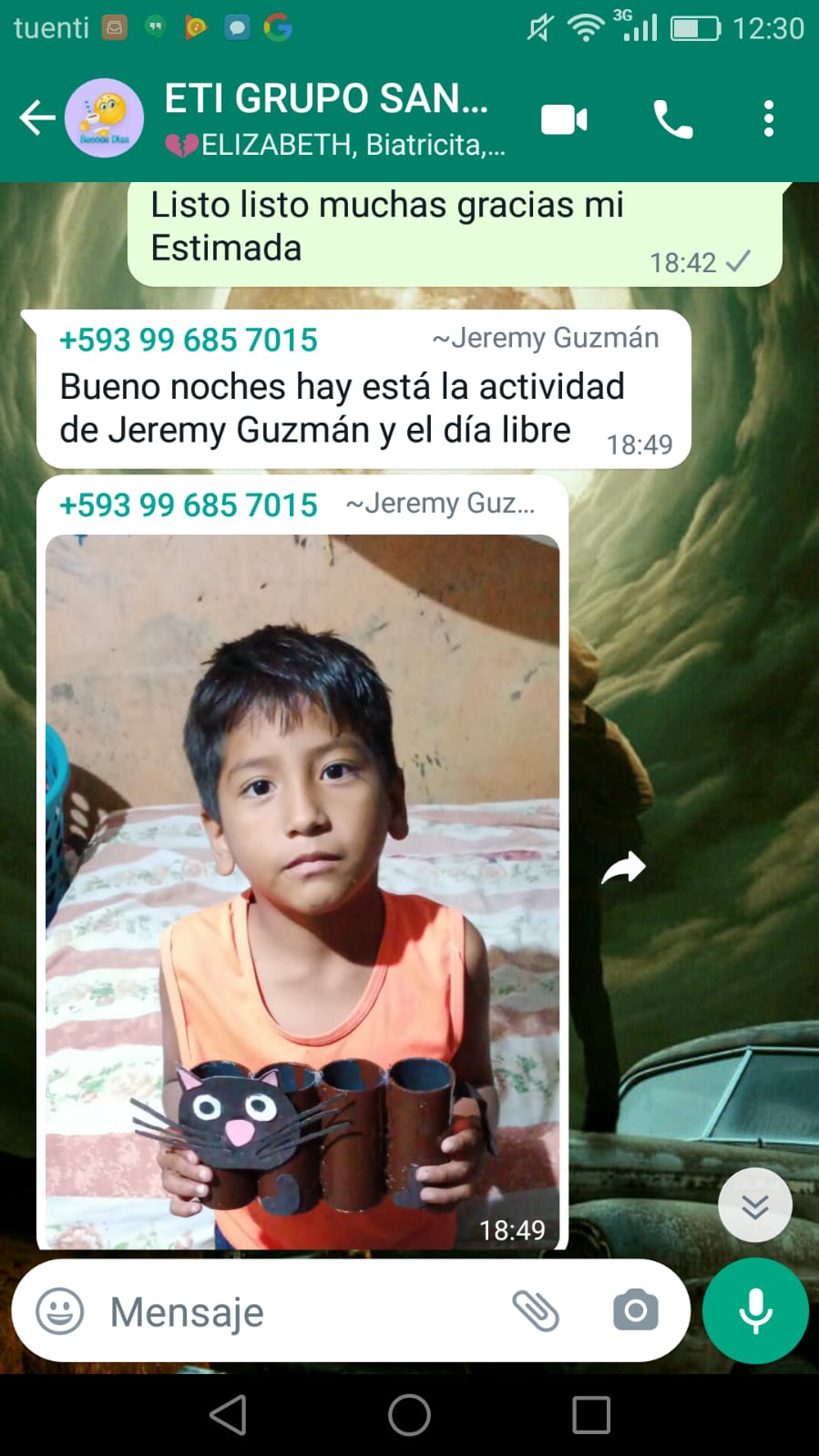Open the camera from the message bar

[635, 1311]
